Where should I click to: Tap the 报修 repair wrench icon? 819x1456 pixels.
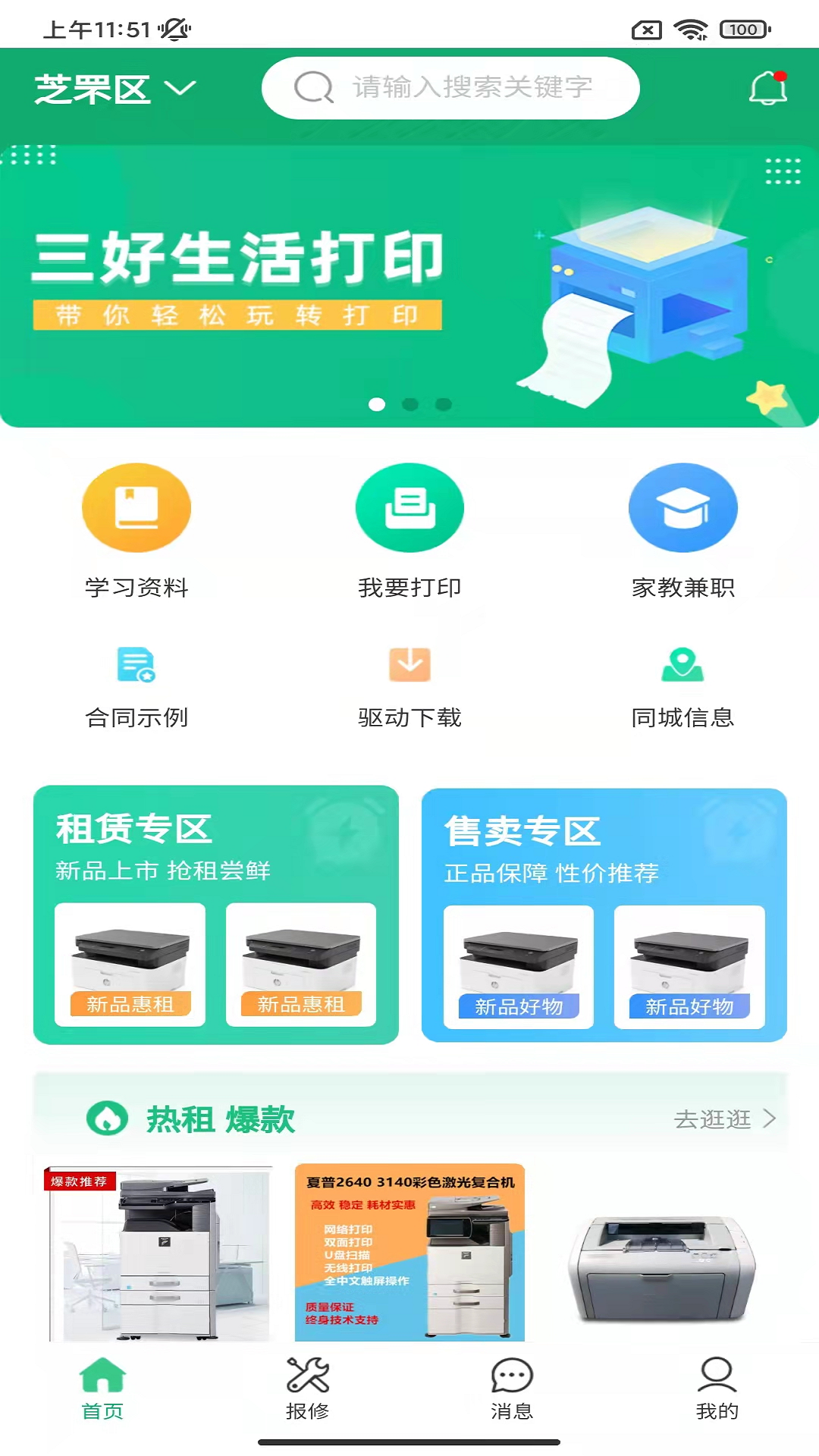pyautogui.click(x=308, y=1386)
